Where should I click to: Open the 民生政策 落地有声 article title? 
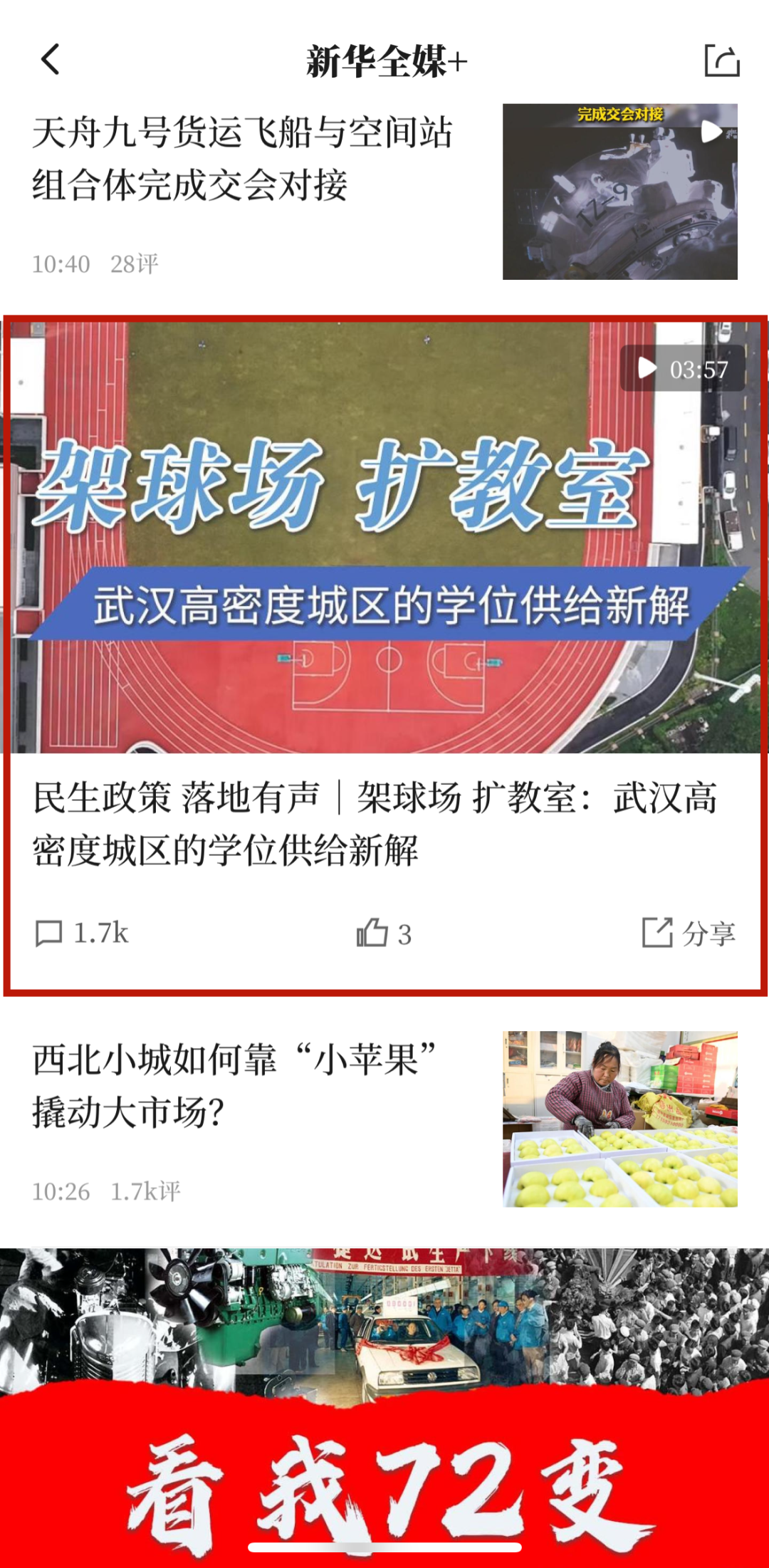pos(375,823)
